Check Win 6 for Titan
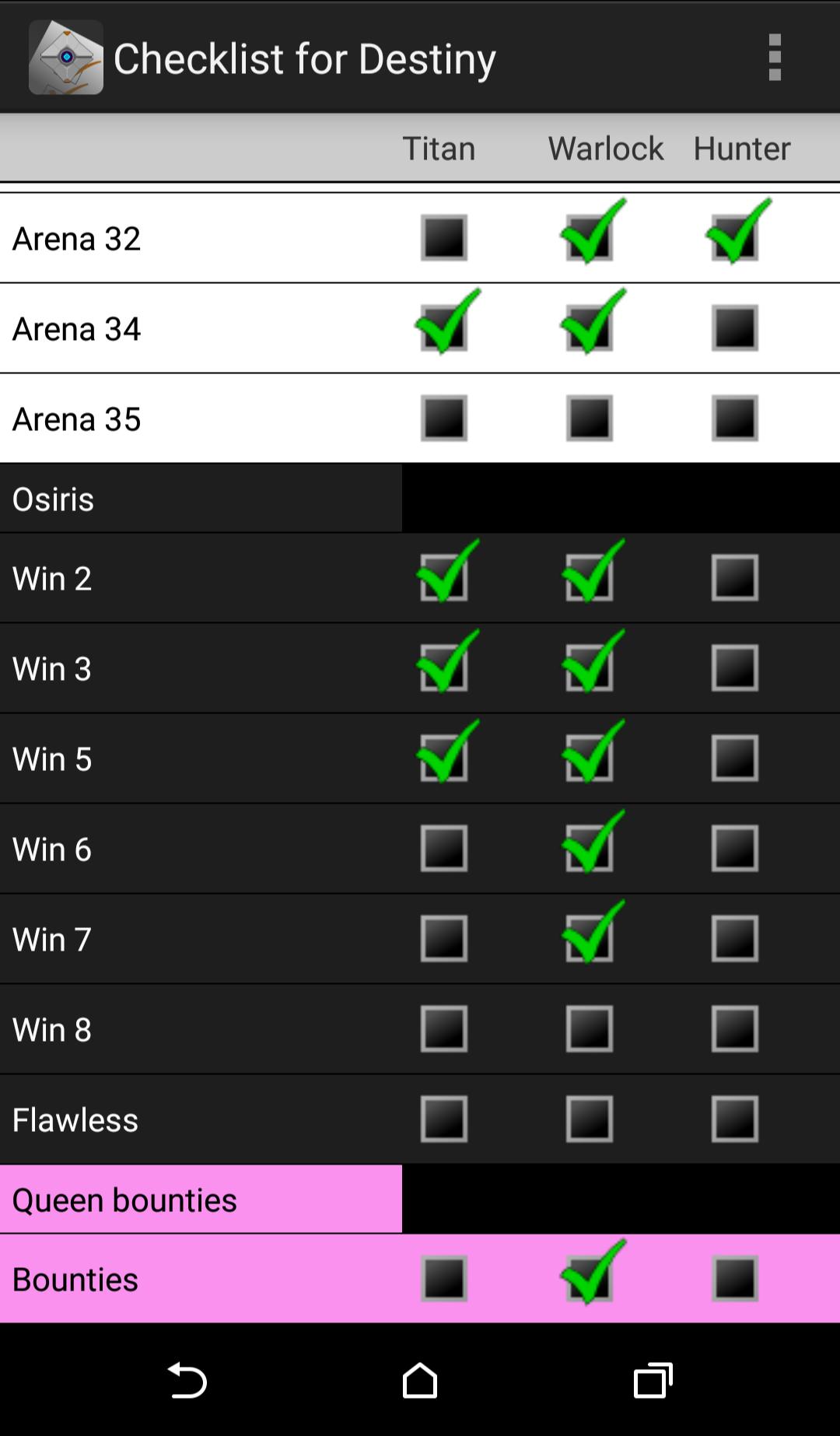Viewport: 840px width, 1436px height. (x=444, y=848)
